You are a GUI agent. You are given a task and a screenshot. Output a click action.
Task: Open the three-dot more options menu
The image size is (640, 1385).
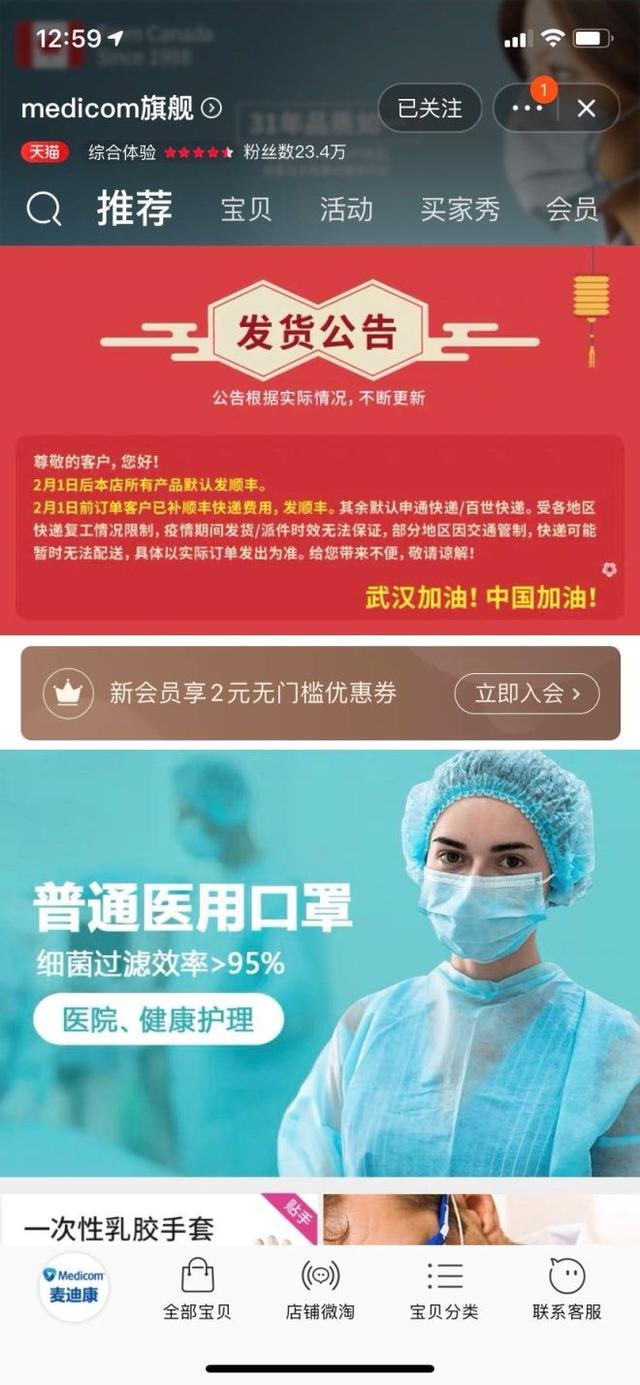pyautogui.click(x=527, y=108)
